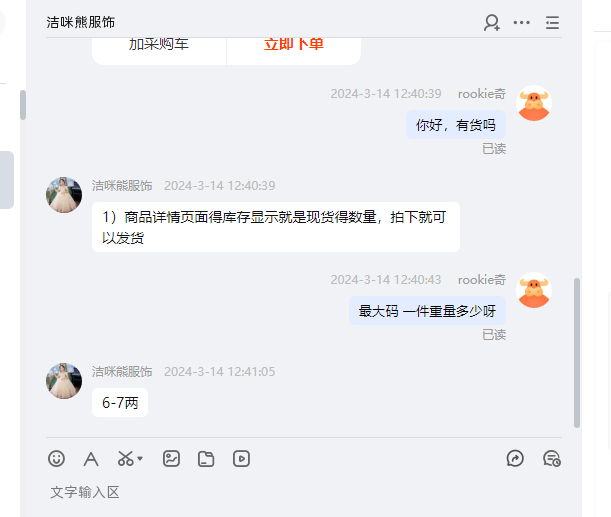Open the rookie奇 avatar by 你好，有货吗

point(534,103)
